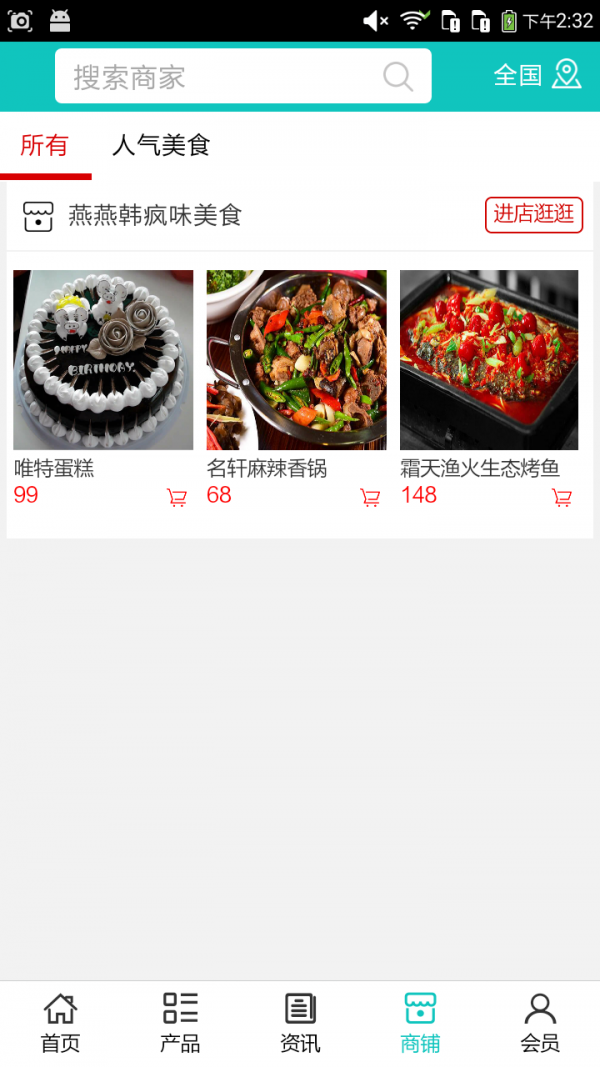Image resolution: width=600 pixels, height=1067 pixels.
Task: Add 霜天渔火生态烤鱼 to the cart
Action: pos(562,497)
